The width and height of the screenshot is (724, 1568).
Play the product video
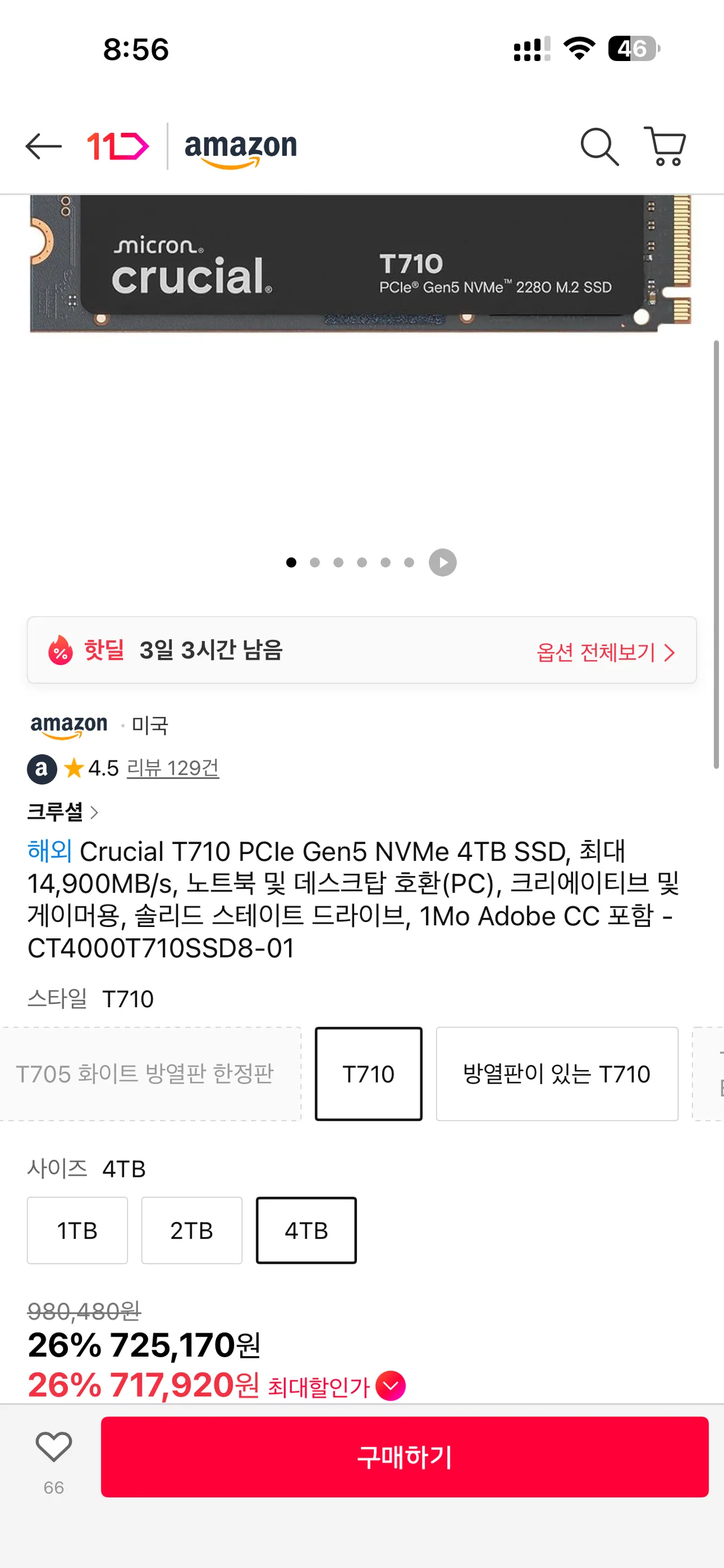point(443,562)
